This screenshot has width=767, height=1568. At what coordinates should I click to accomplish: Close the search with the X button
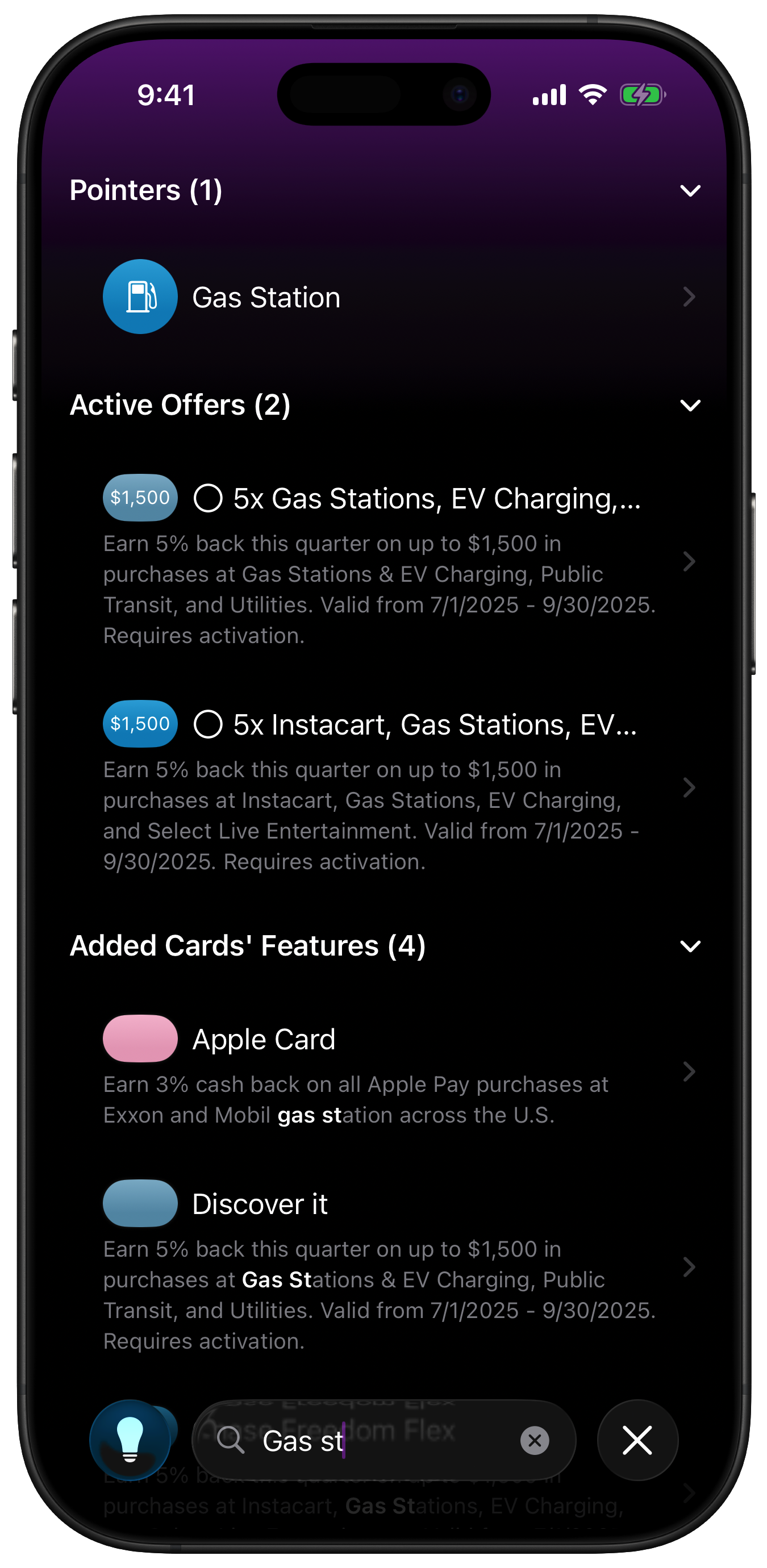(x=637, y=1440)
